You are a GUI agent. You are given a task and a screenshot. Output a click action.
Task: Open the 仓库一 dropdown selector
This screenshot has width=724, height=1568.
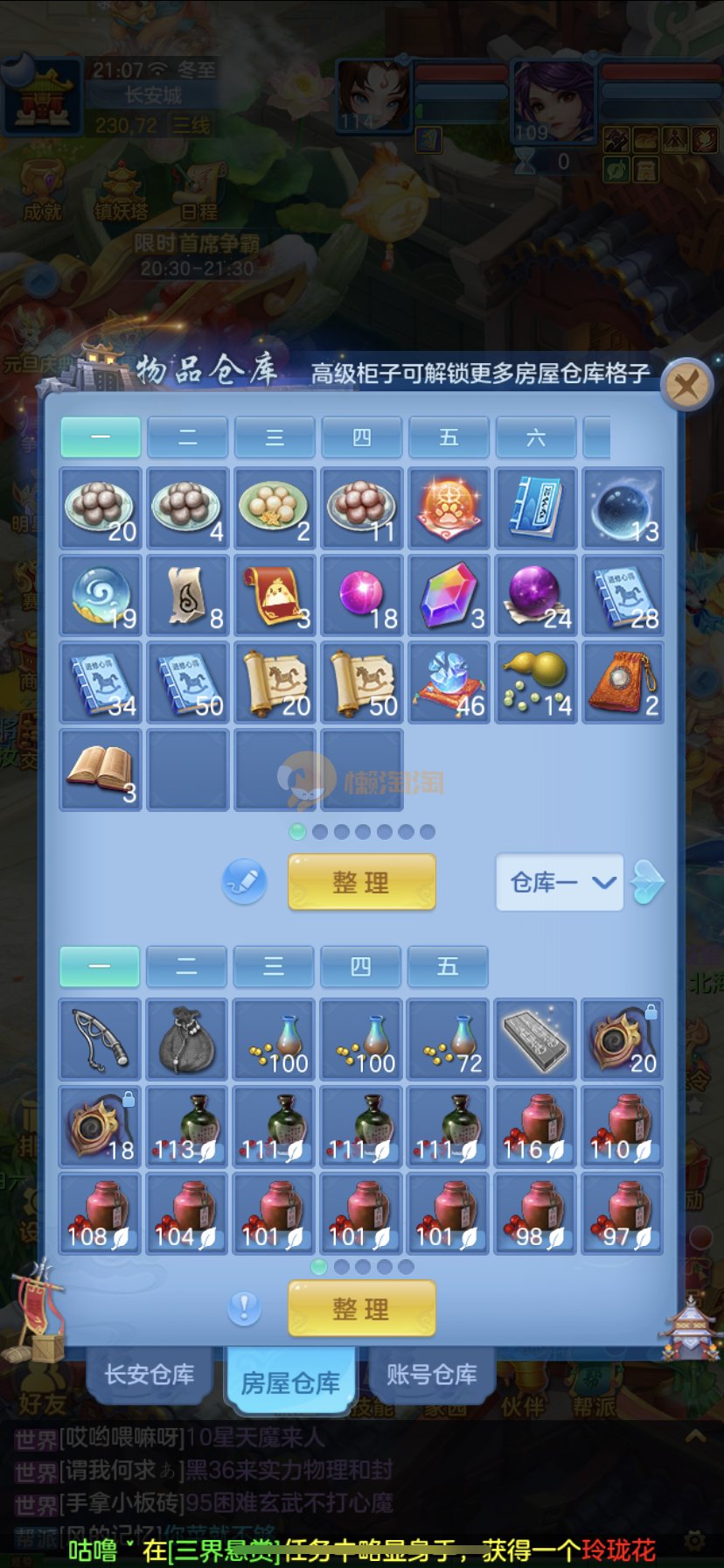click(560, 882)
